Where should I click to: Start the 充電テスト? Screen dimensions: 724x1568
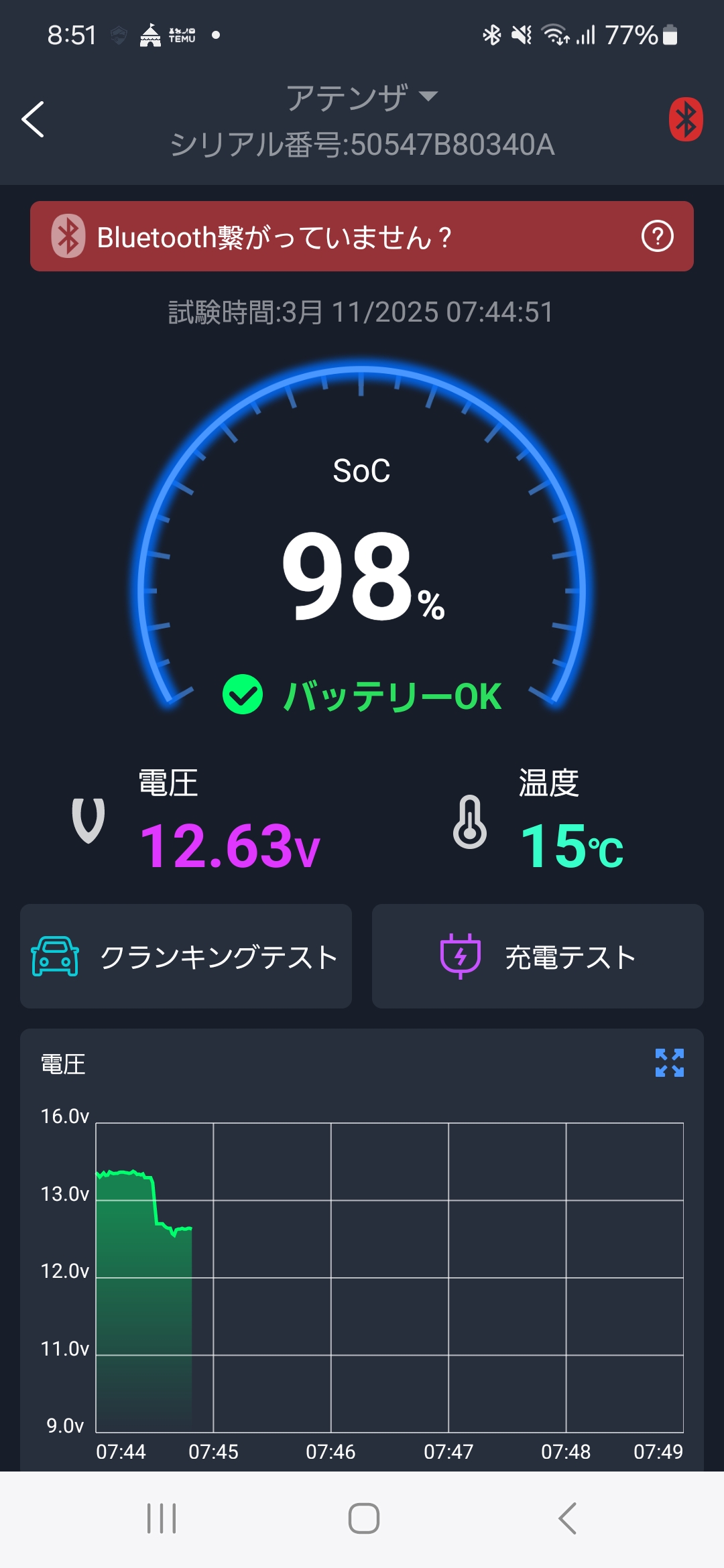click(x=538, y=956)
